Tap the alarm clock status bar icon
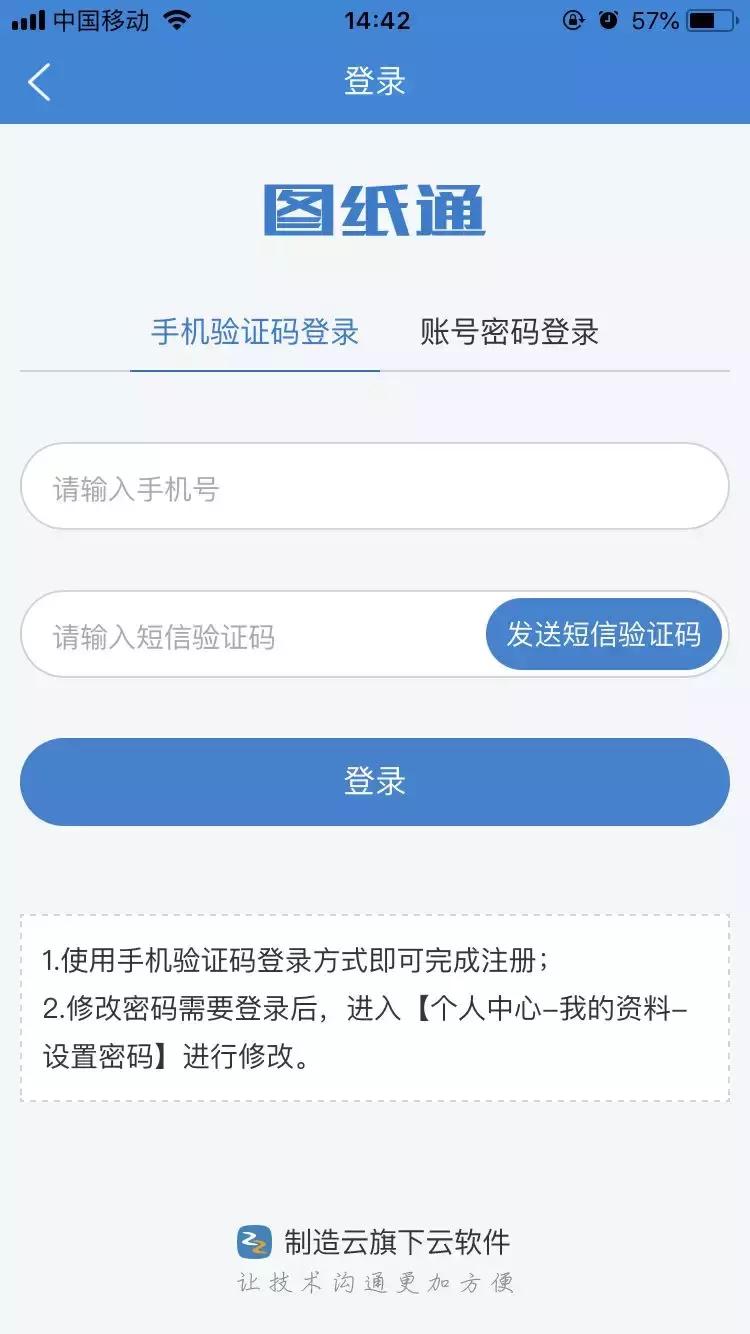 [610, 20]
